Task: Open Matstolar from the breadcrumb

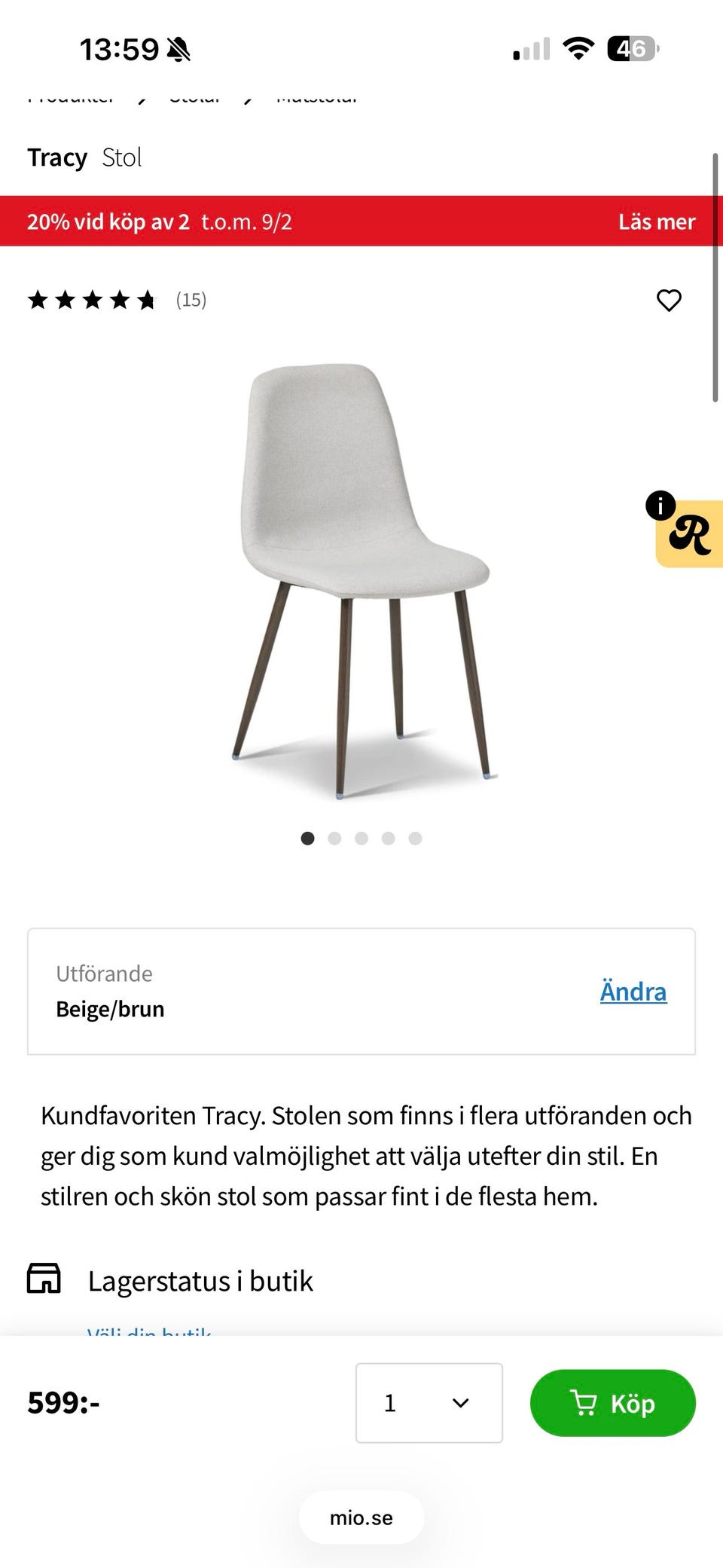Action: tap(316, 96)
